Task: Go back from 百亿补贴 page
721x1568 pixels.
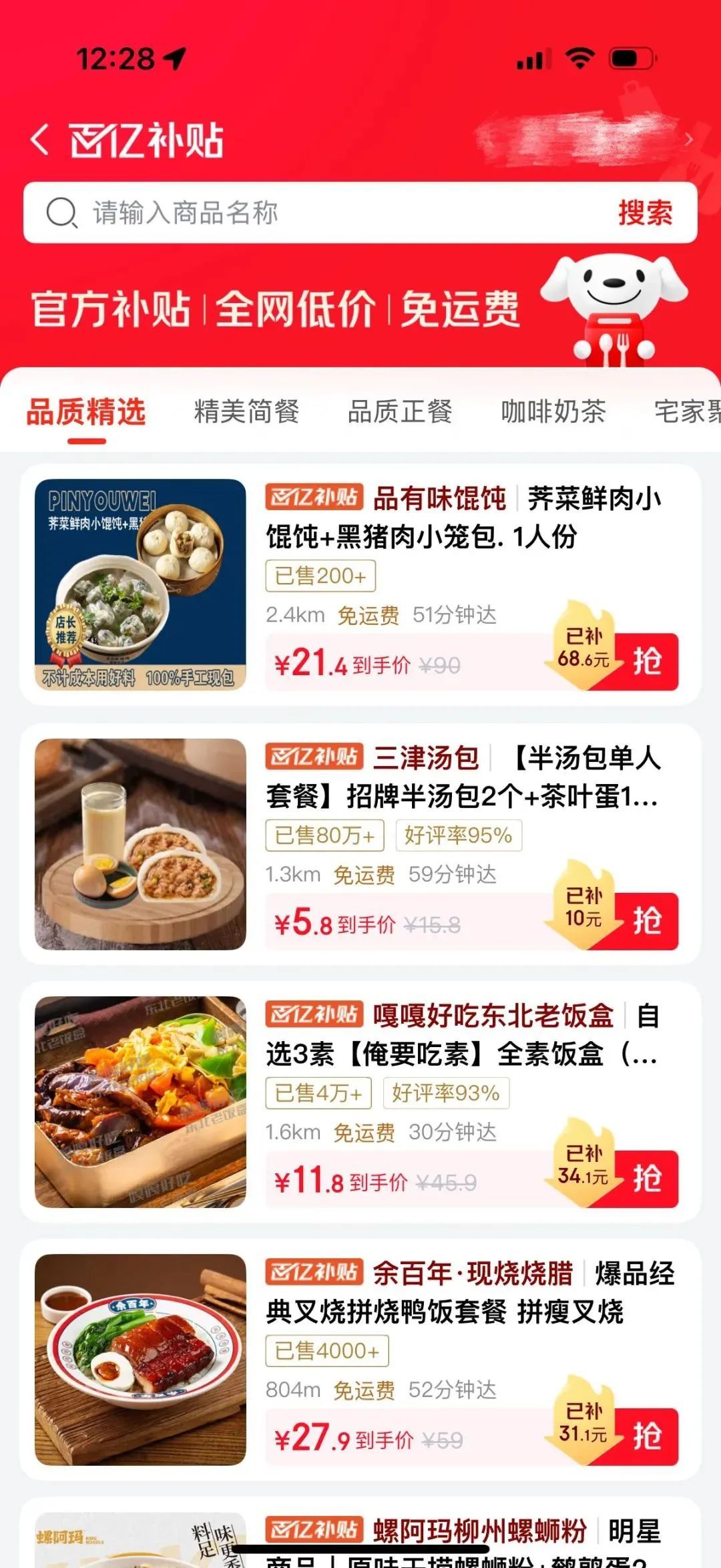Action: point(40,140)
